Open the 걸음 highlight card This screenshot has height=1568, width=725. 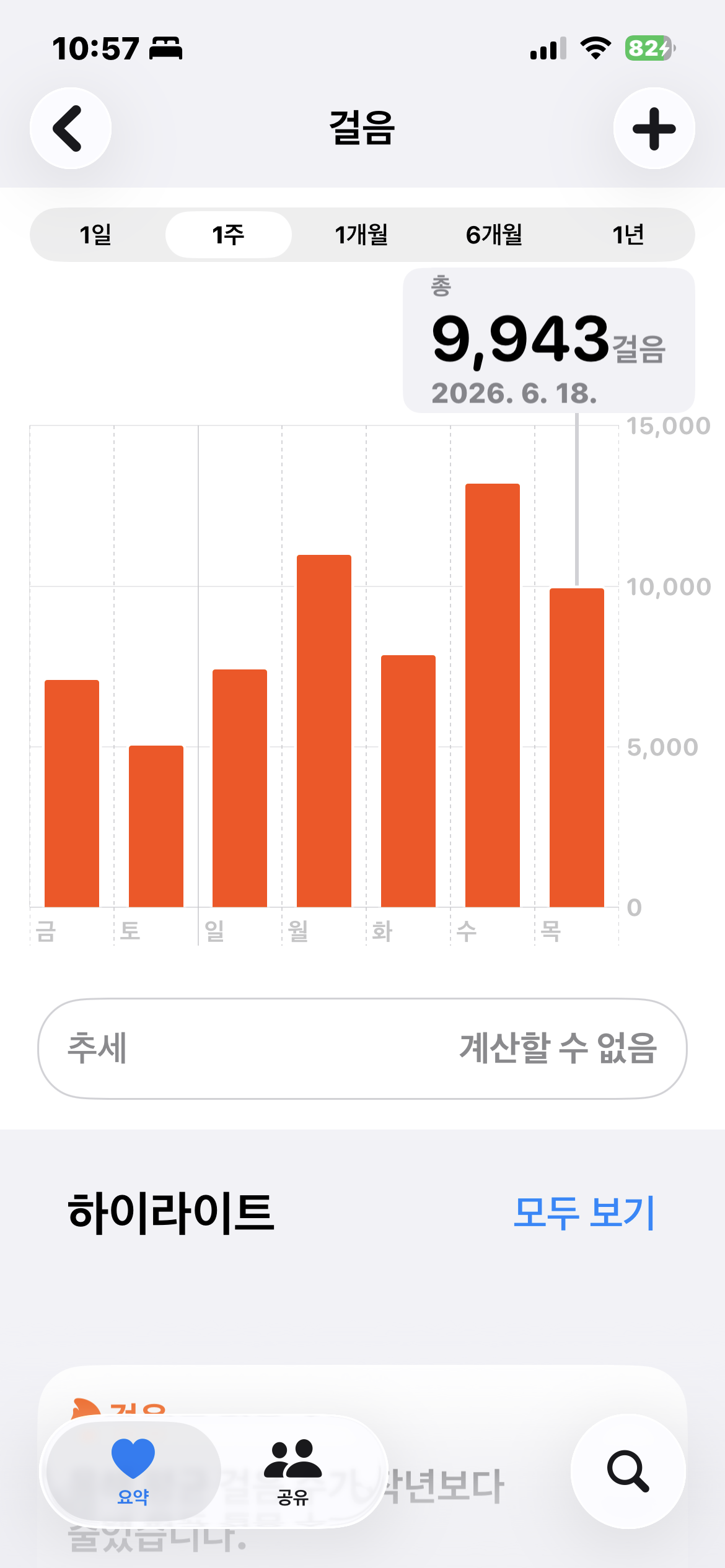point(362,1466)
